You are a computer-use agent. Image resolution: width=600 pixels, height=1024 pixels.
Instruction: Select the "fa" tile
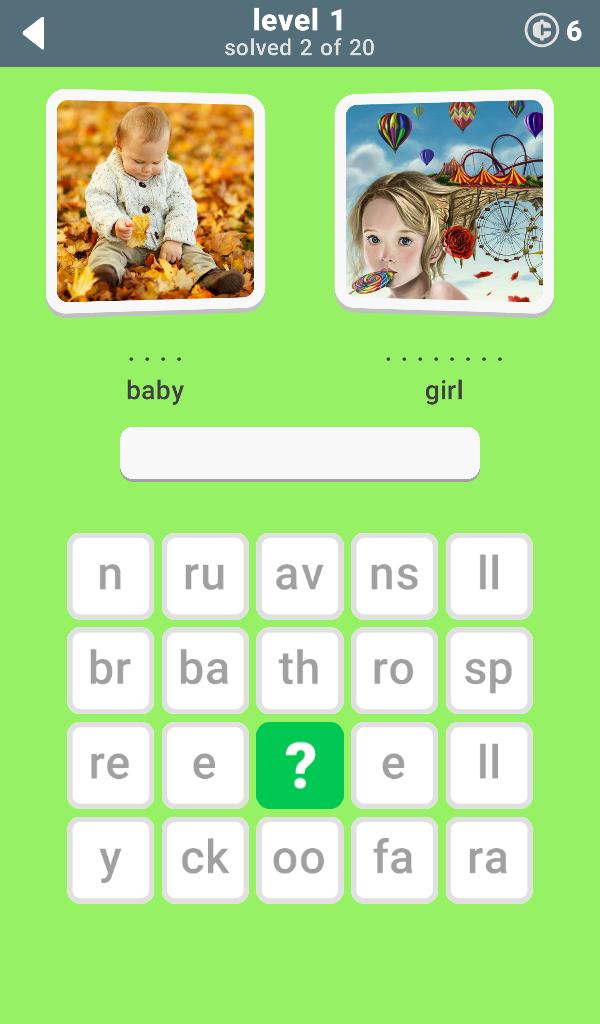[394, 859]
